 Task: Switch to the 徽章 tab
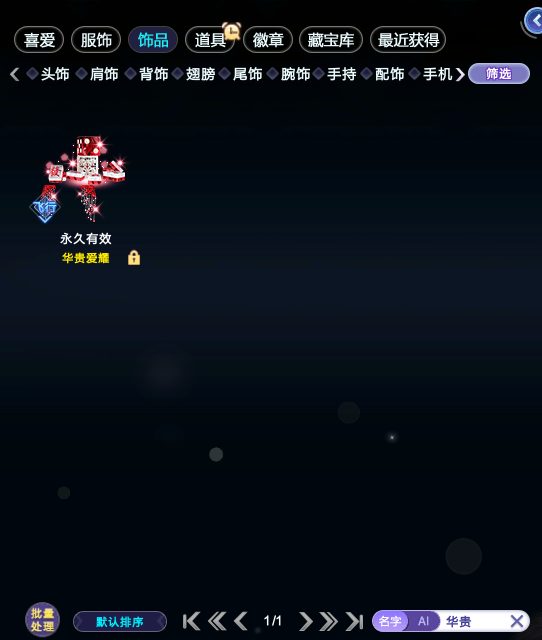click(268, 40)
